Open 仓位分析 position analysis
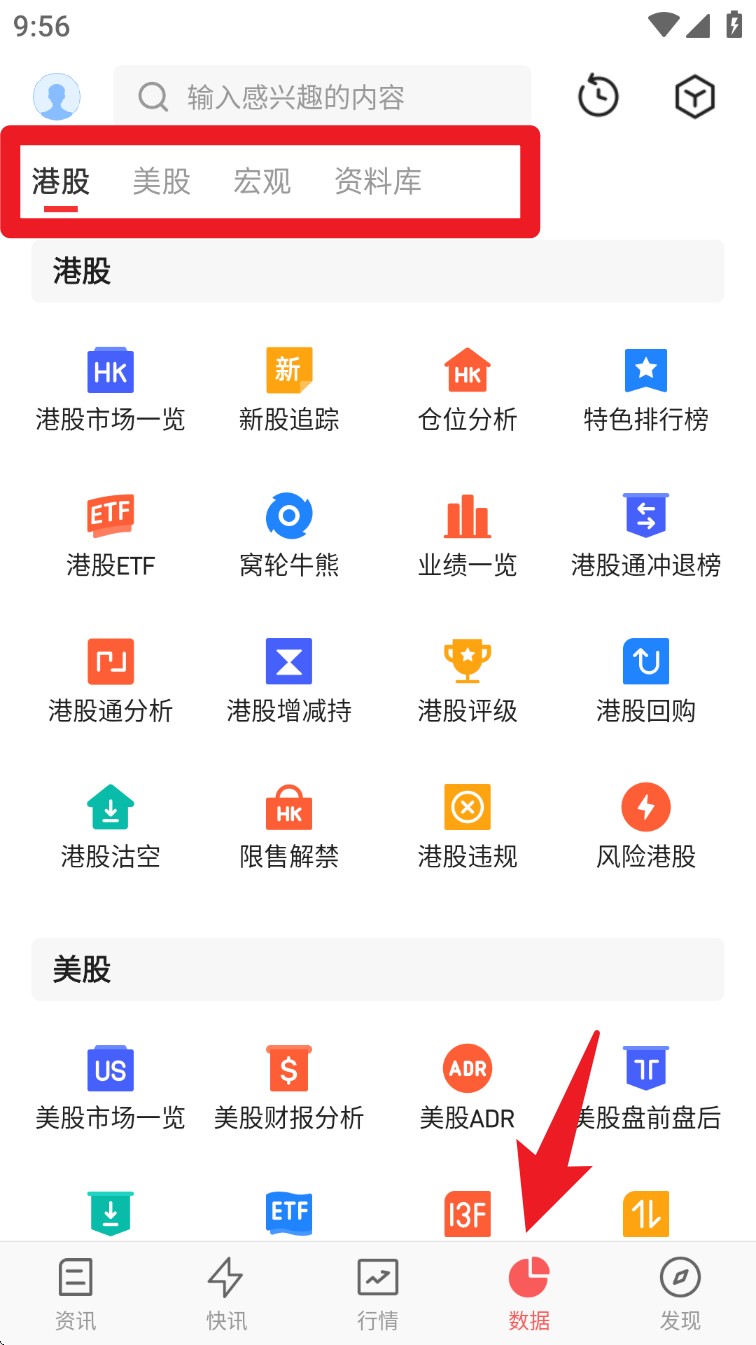756x1345 pixels. tap(466, 390)
